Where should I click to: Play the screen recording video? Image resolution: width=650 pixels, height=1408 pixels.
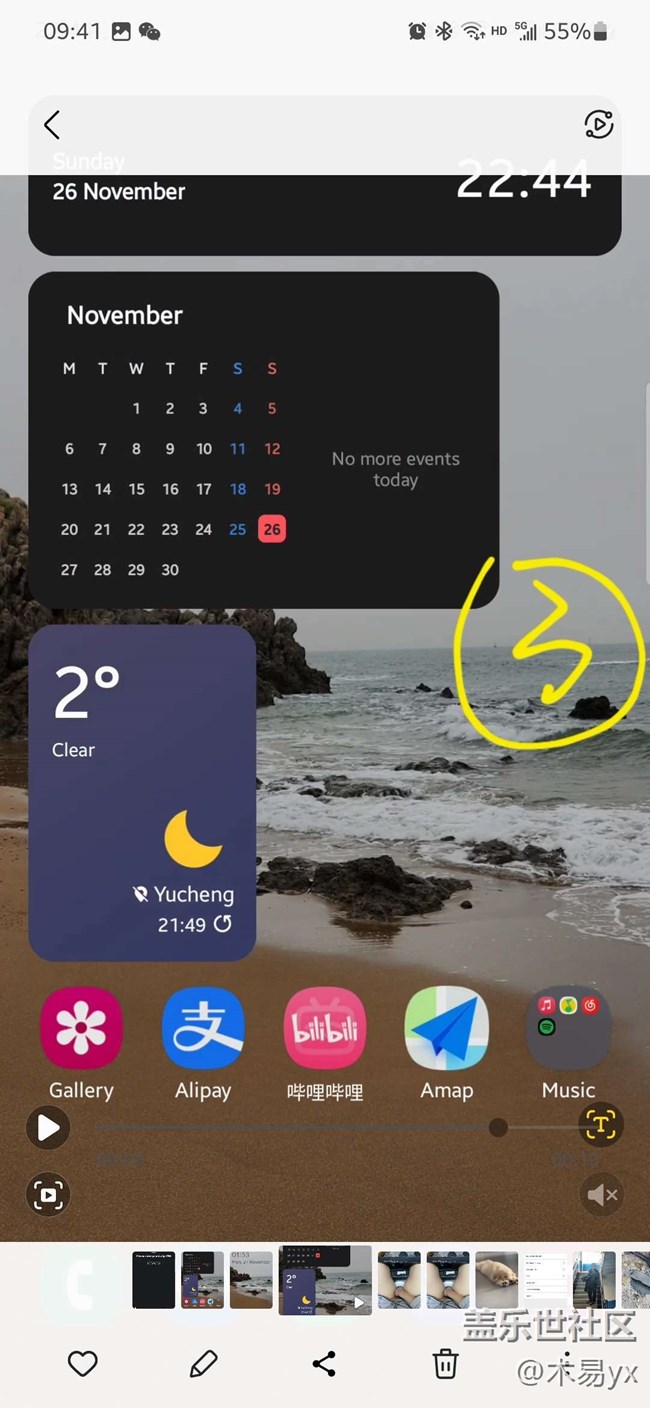tap(48, 1128)
